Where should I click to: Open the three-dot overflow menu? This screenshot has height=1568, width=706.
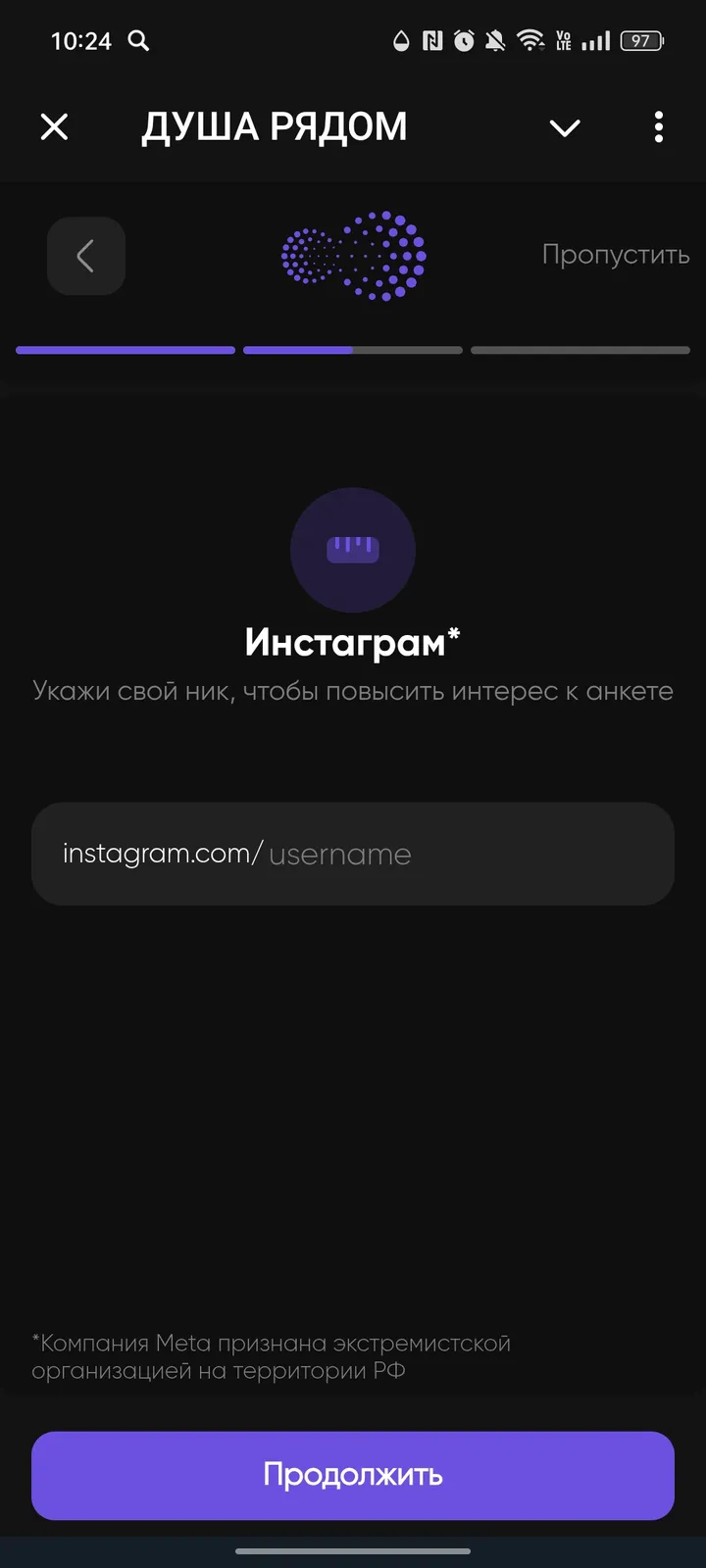[658, 126]
